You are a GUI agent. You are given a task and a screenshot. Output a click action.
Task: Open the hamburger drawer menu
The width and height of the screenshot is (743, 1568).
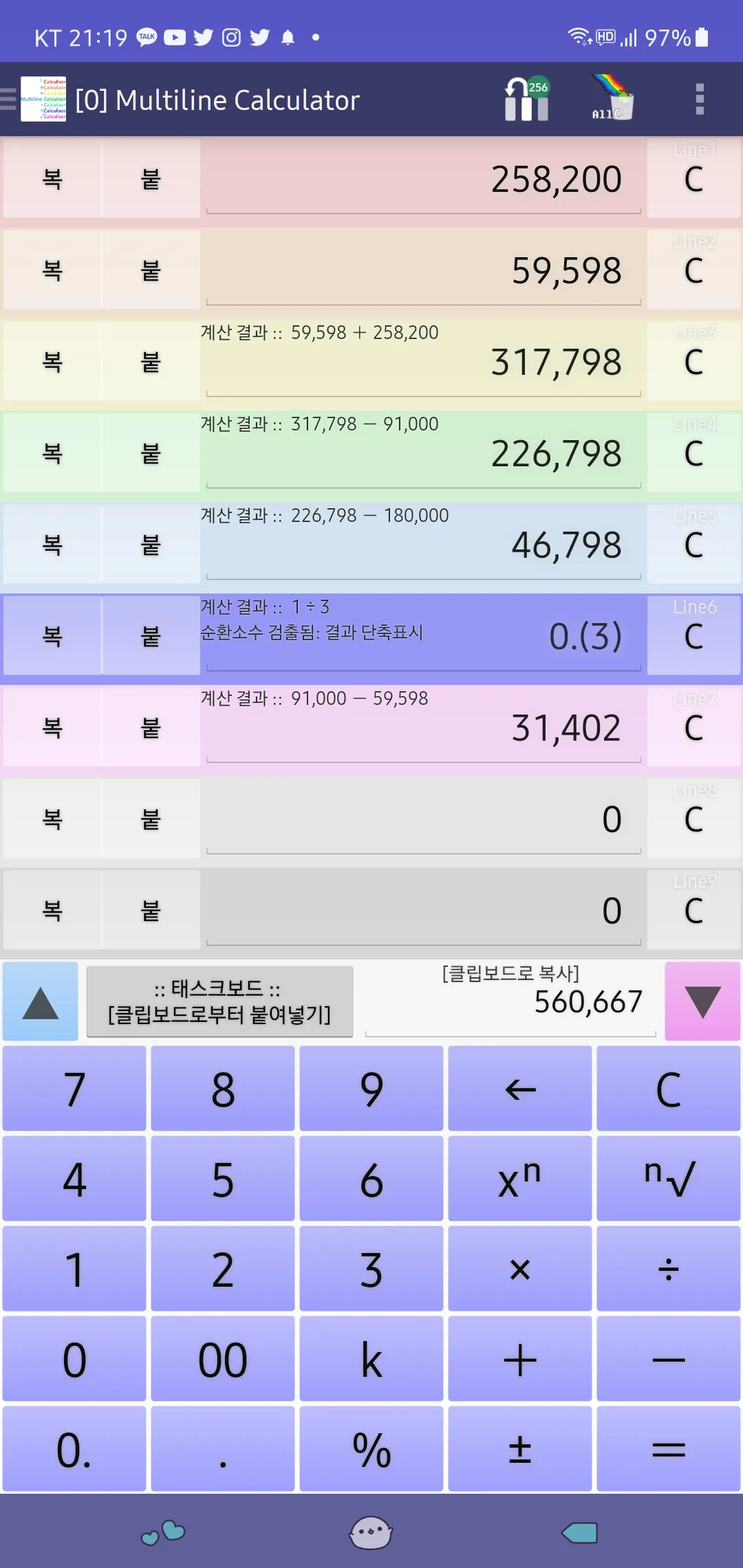(x=8, y=99)
